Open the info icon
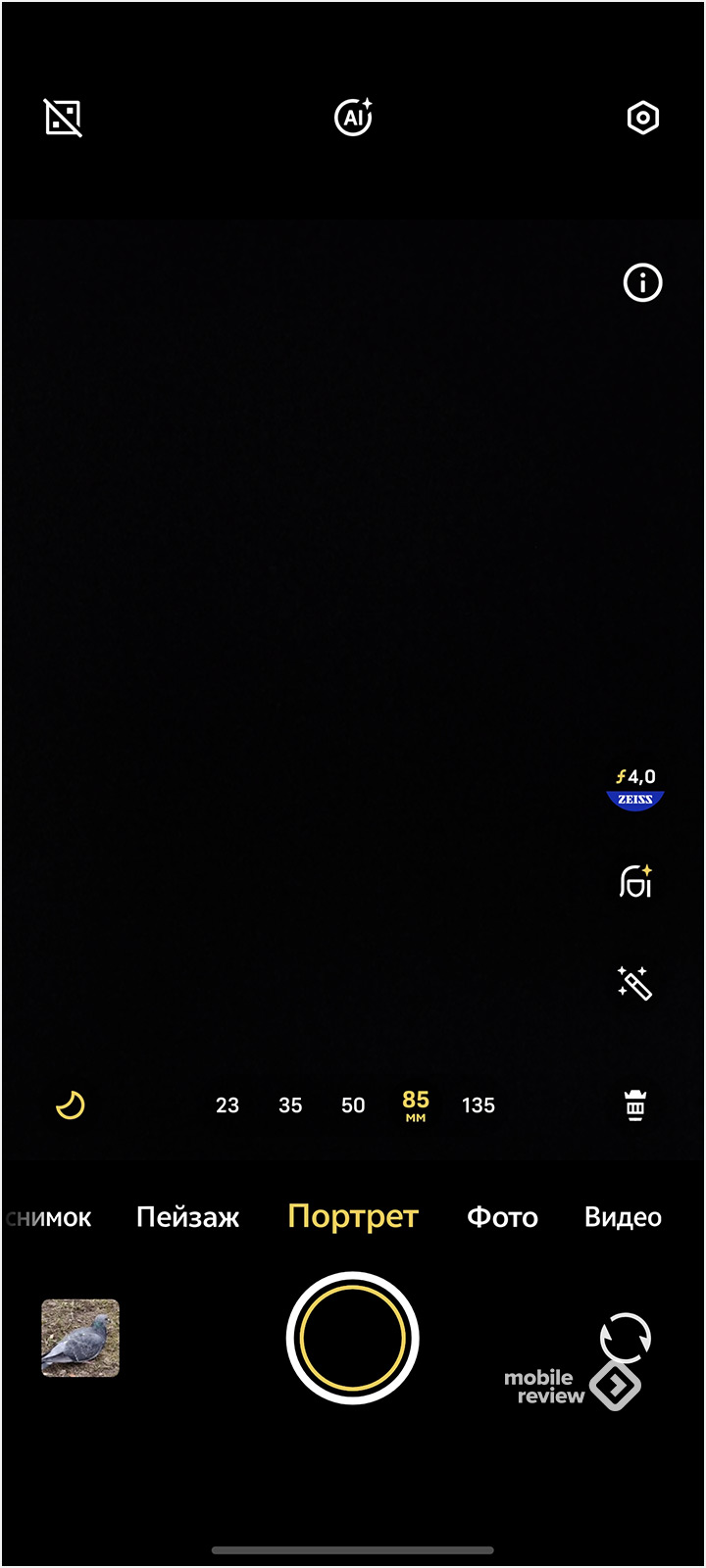 [642, 283]
